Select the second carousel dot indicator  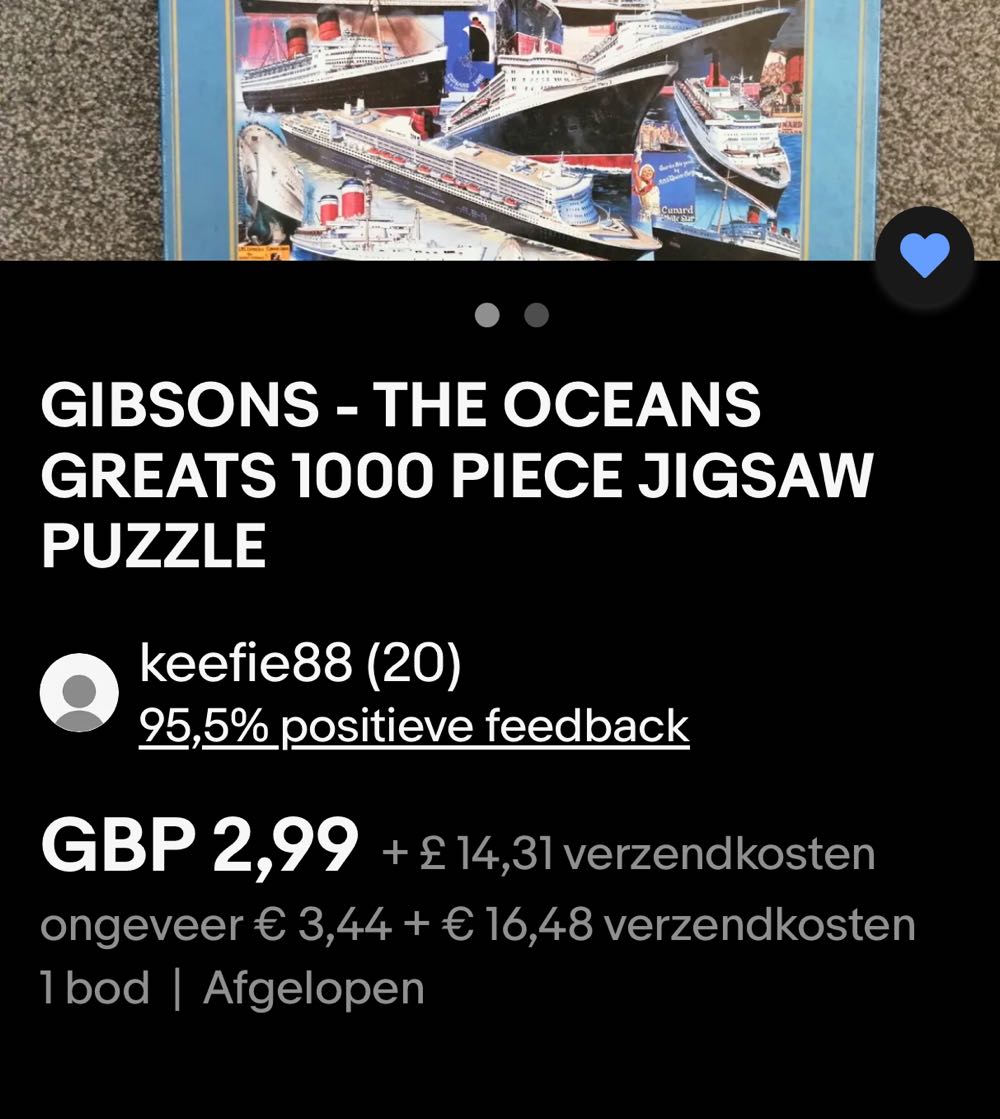pos(537,314)
